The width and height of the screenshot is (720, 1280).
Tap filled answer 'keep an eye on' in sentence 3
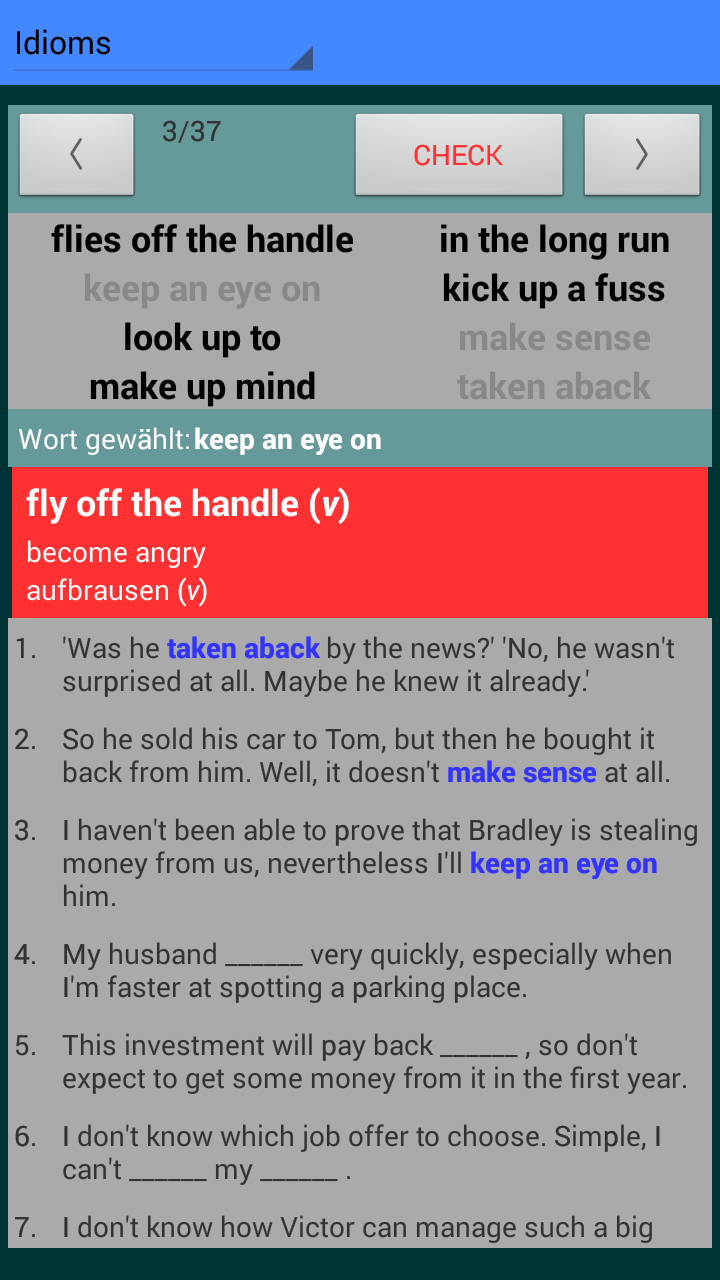(564, 864)
